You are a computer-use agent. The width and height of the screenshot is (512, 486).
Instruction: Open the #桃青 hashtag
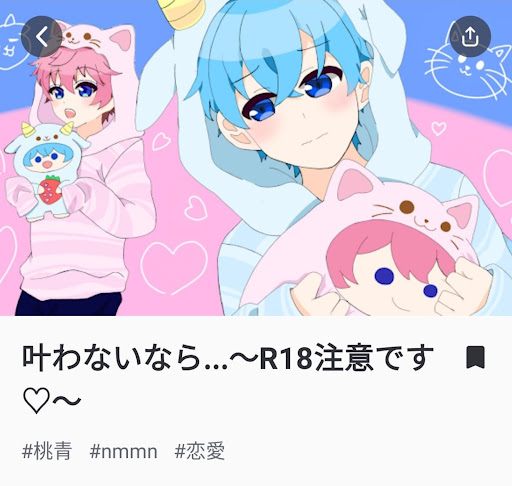coord(47,451)
